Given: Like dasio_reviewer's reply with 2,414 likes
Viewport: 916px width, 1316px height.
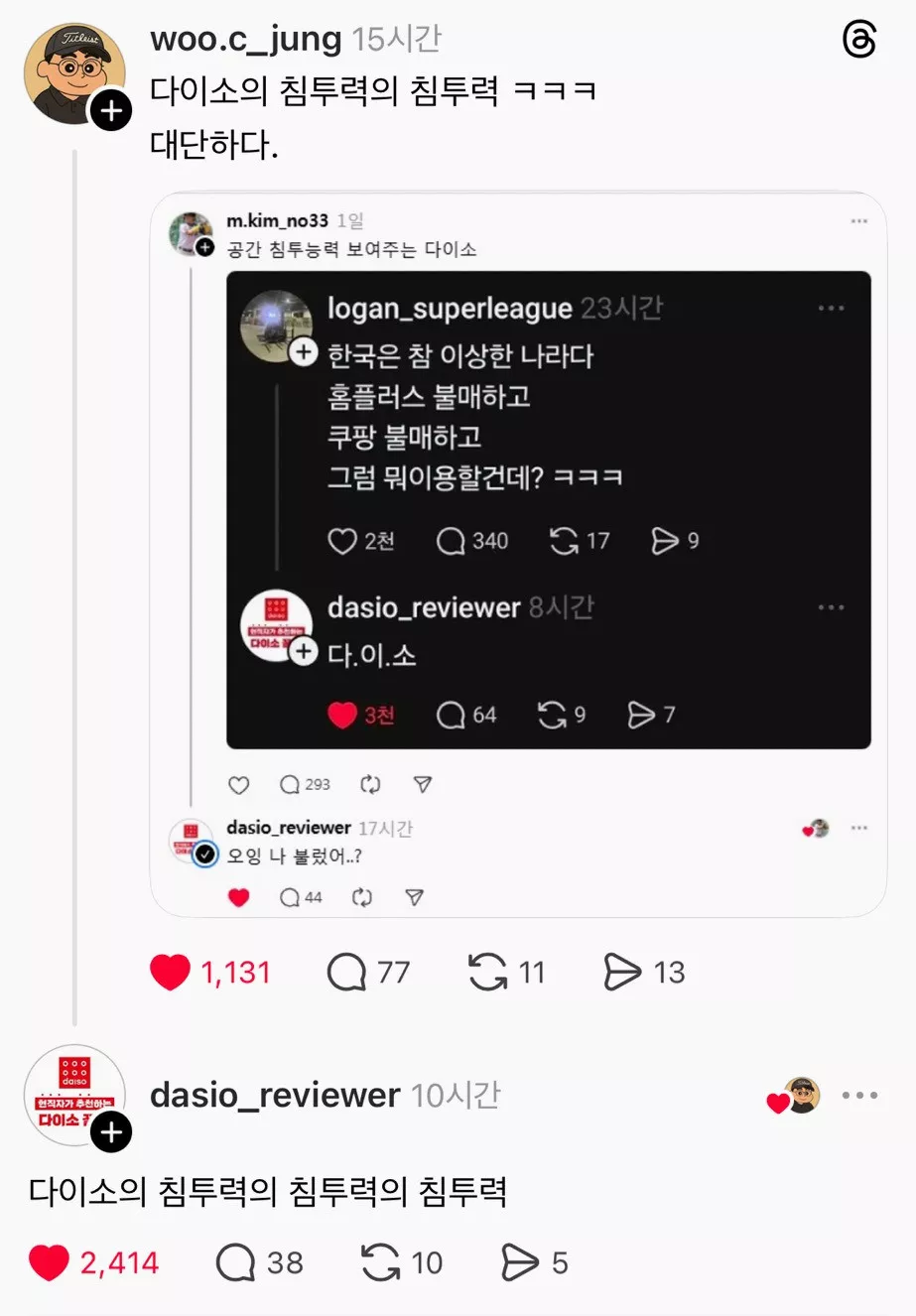Looking at the screenshot, I should click(49, 1262).
